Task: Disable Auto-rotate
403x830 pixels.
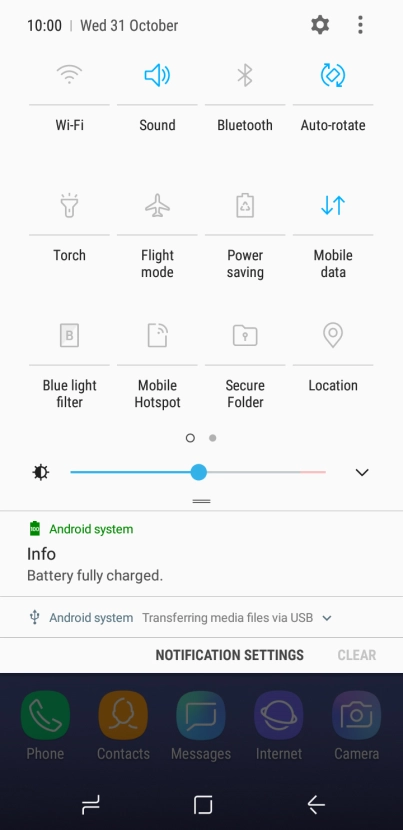Action: [x=333, y=75]
